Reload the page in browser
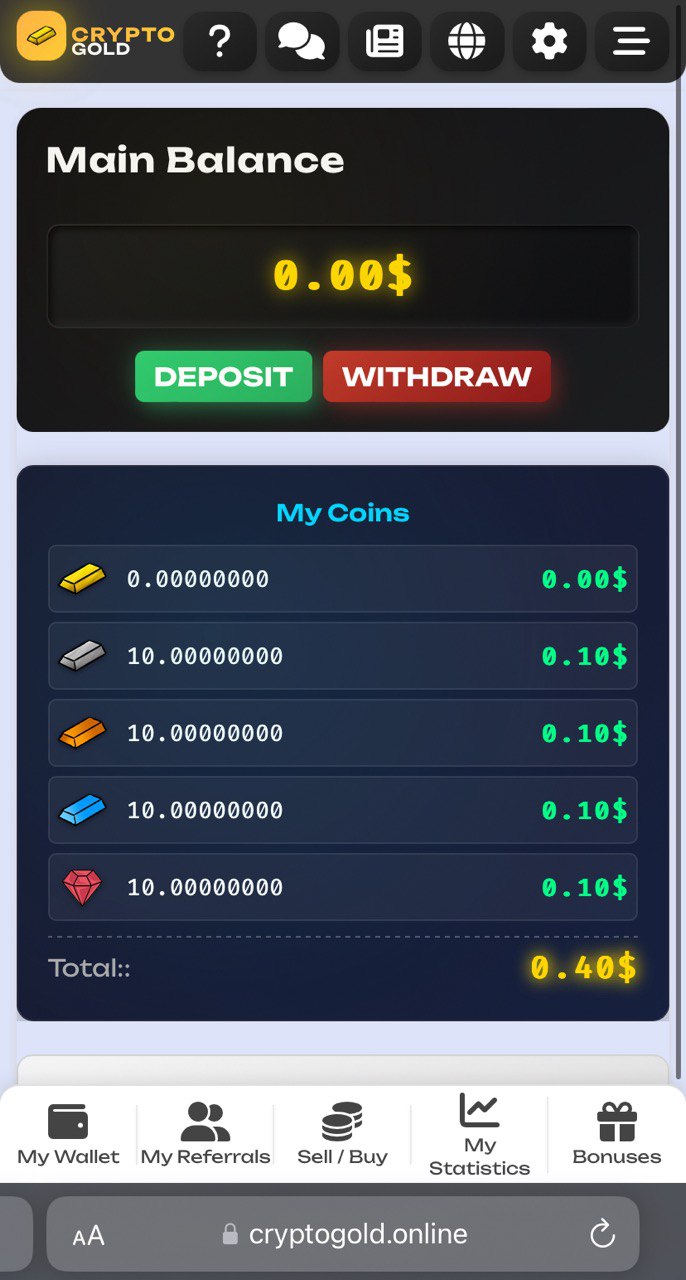 click(x=602, y=1234)
